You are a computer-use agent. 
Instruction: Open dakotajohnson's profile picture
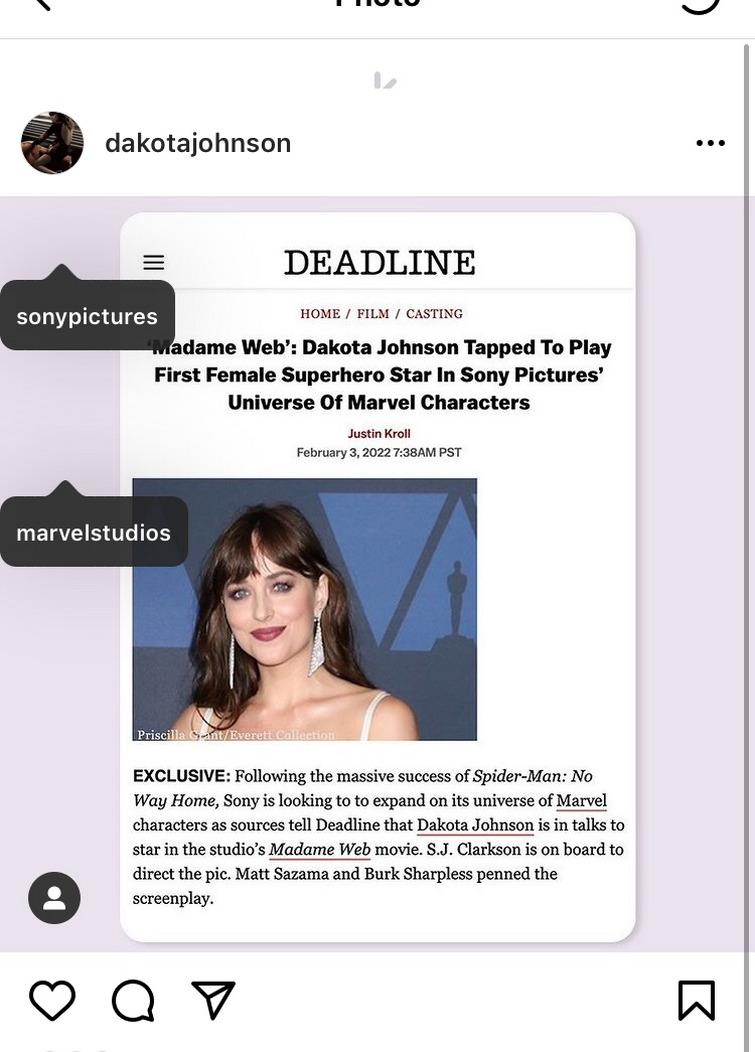[52, 143]
